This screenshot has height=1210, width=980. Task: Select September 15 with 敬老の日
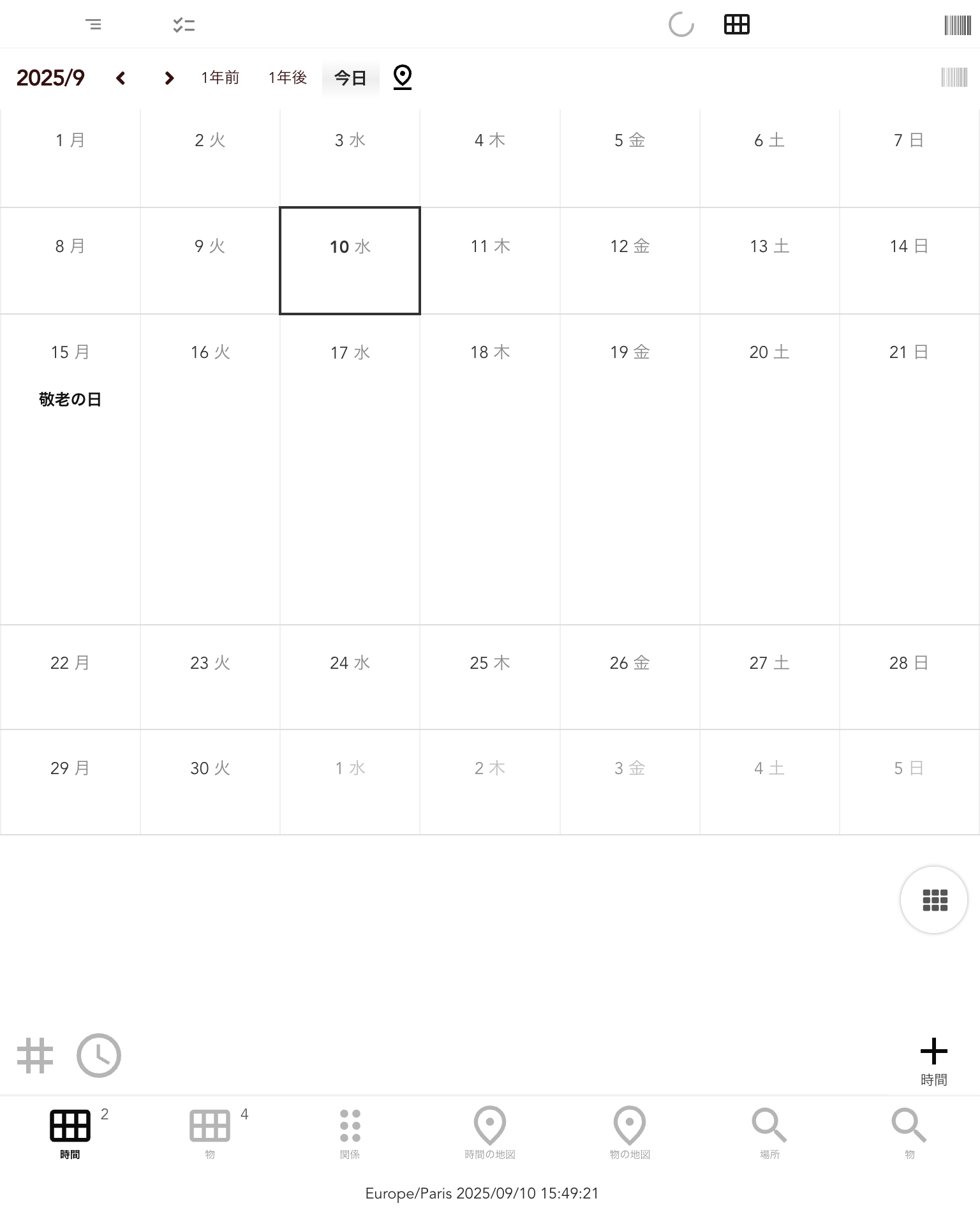point(70,447)
